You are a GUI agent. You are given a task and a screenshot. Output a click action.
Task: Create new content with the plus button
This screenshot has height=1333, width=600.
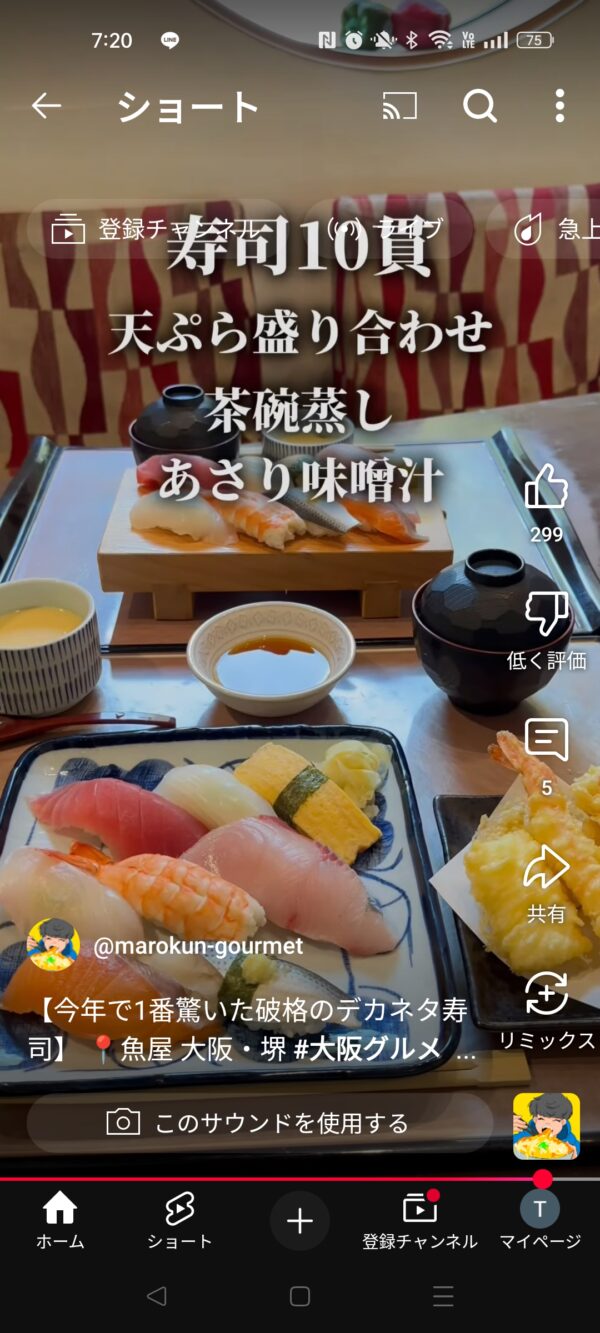click(300, 1221)
